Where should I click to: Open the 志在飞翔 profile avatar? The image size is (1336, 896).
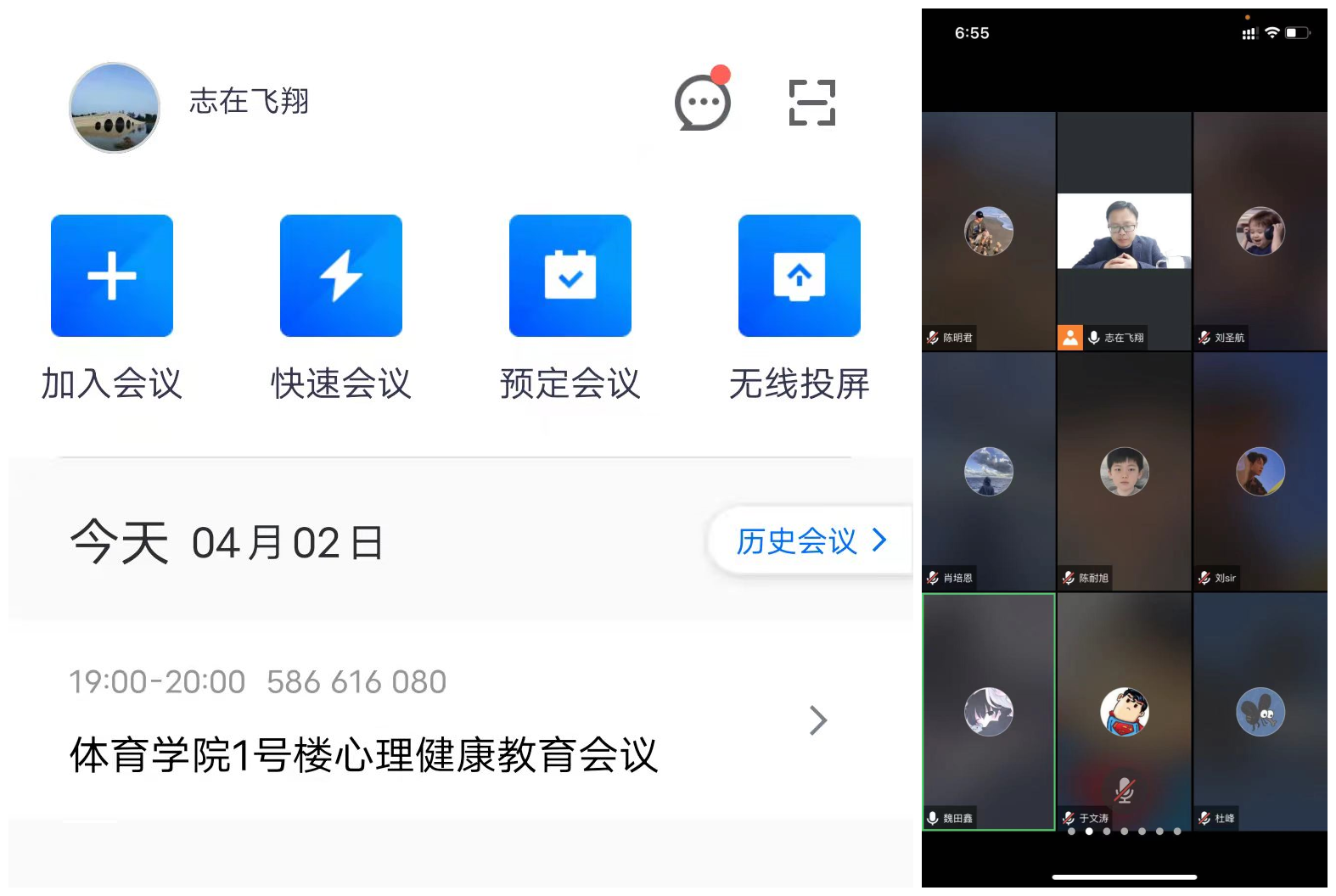point(115,108)
